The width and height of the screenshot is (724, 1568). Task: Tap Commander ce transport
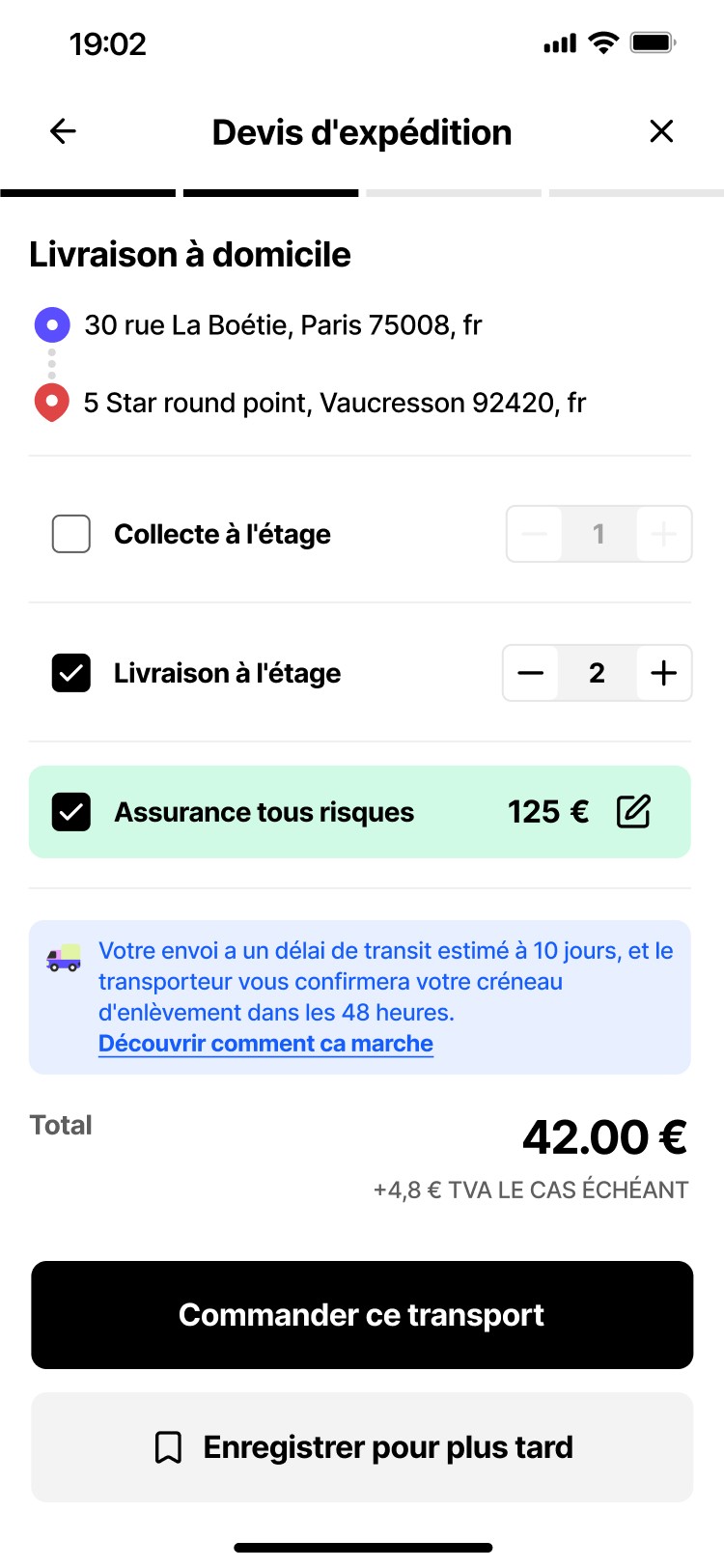tap(362, 1315)
